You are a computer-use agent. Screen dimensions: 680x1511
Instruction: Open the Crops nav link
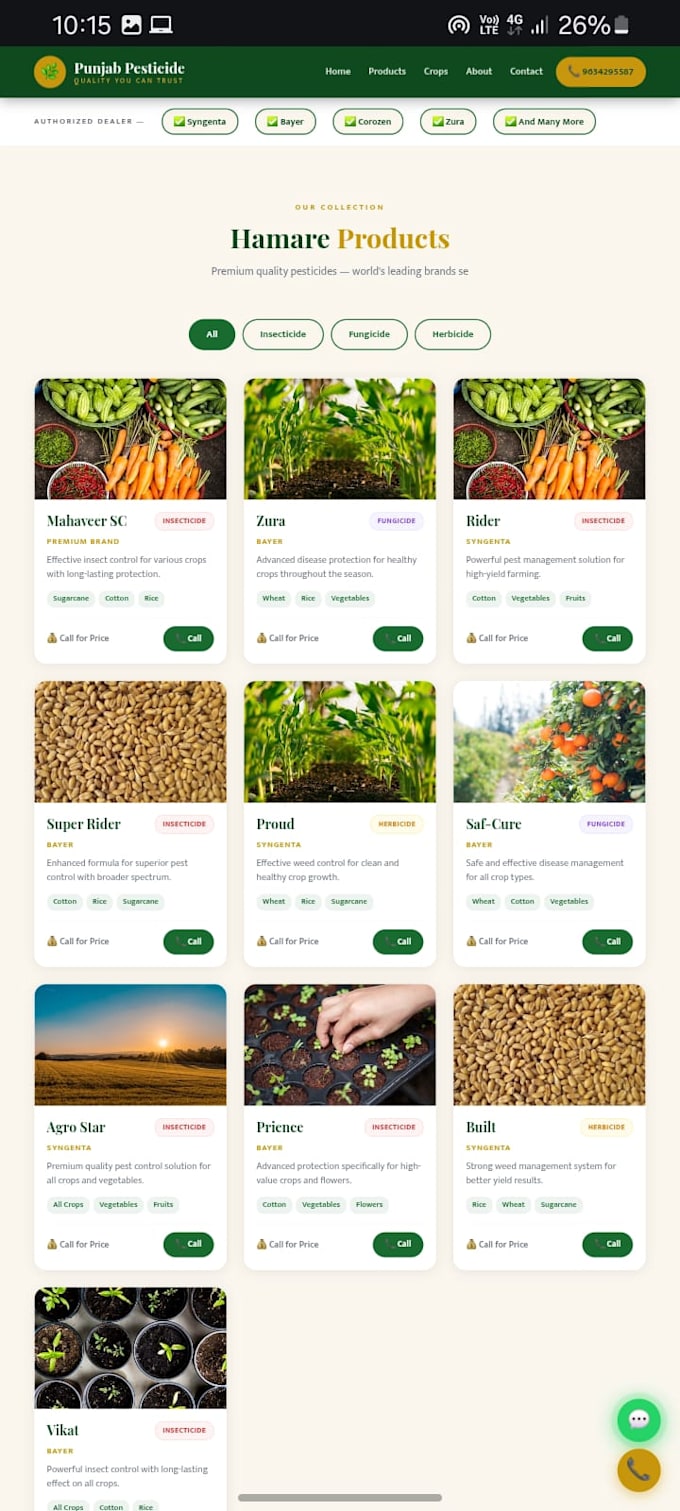point(436,71)
